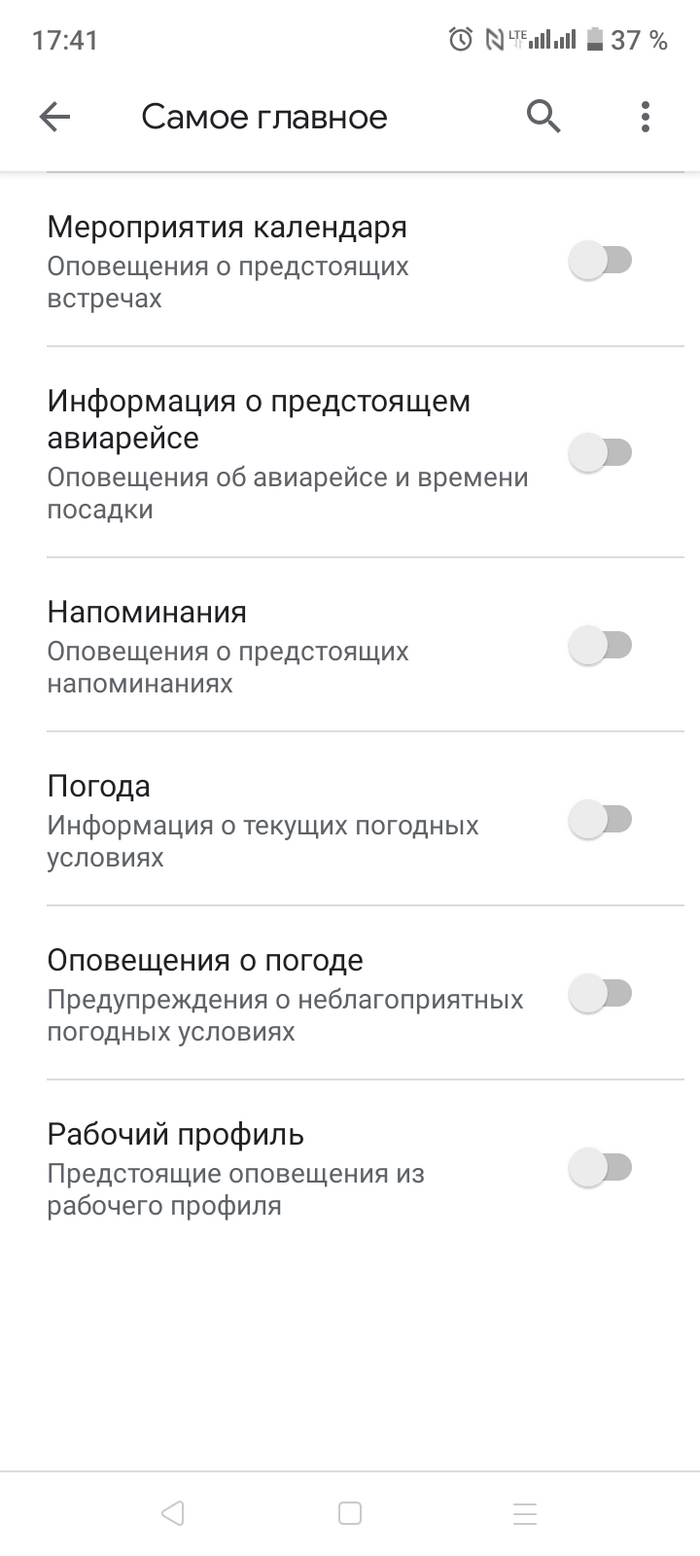
Task: Enable Мероприятия календаря switch
Action: (x=600, y=261)
